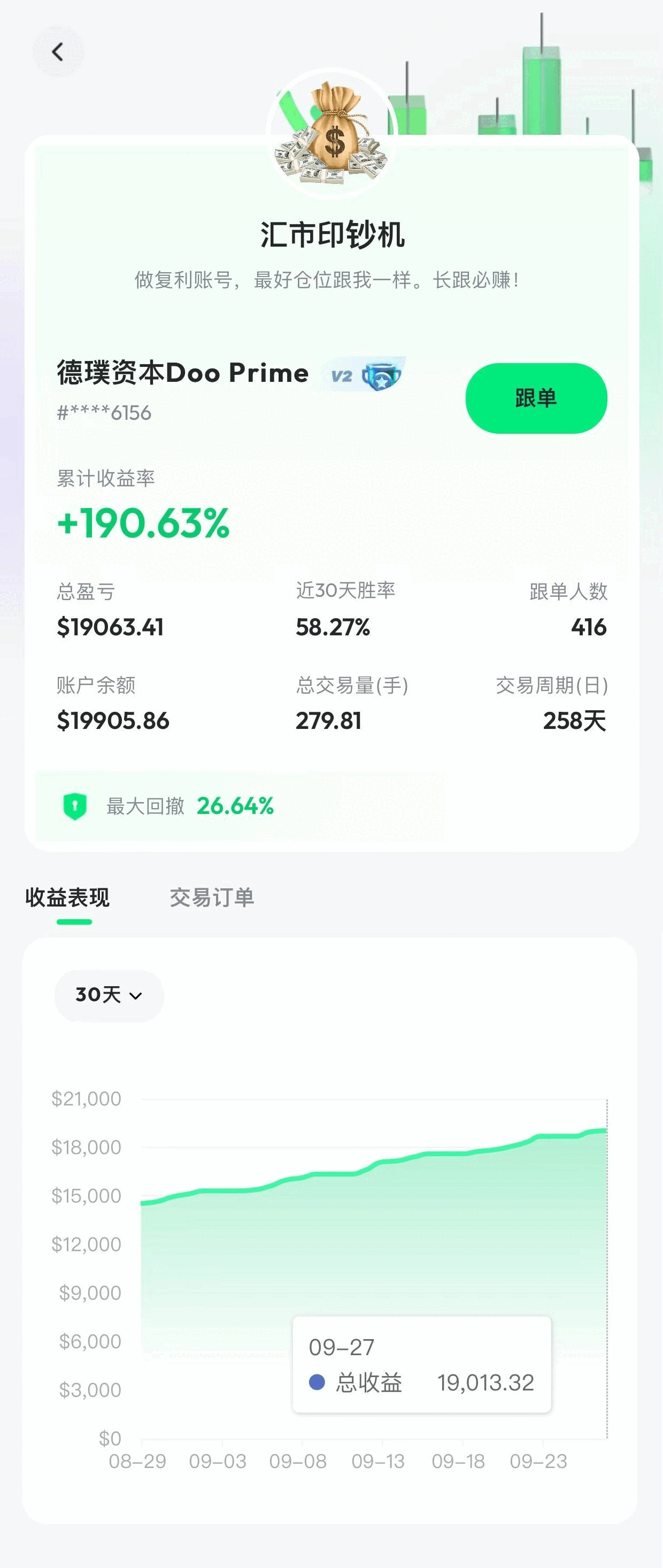Select the 收益表现 tab
Screen dimensions: 663x1568
click(67, 897)
